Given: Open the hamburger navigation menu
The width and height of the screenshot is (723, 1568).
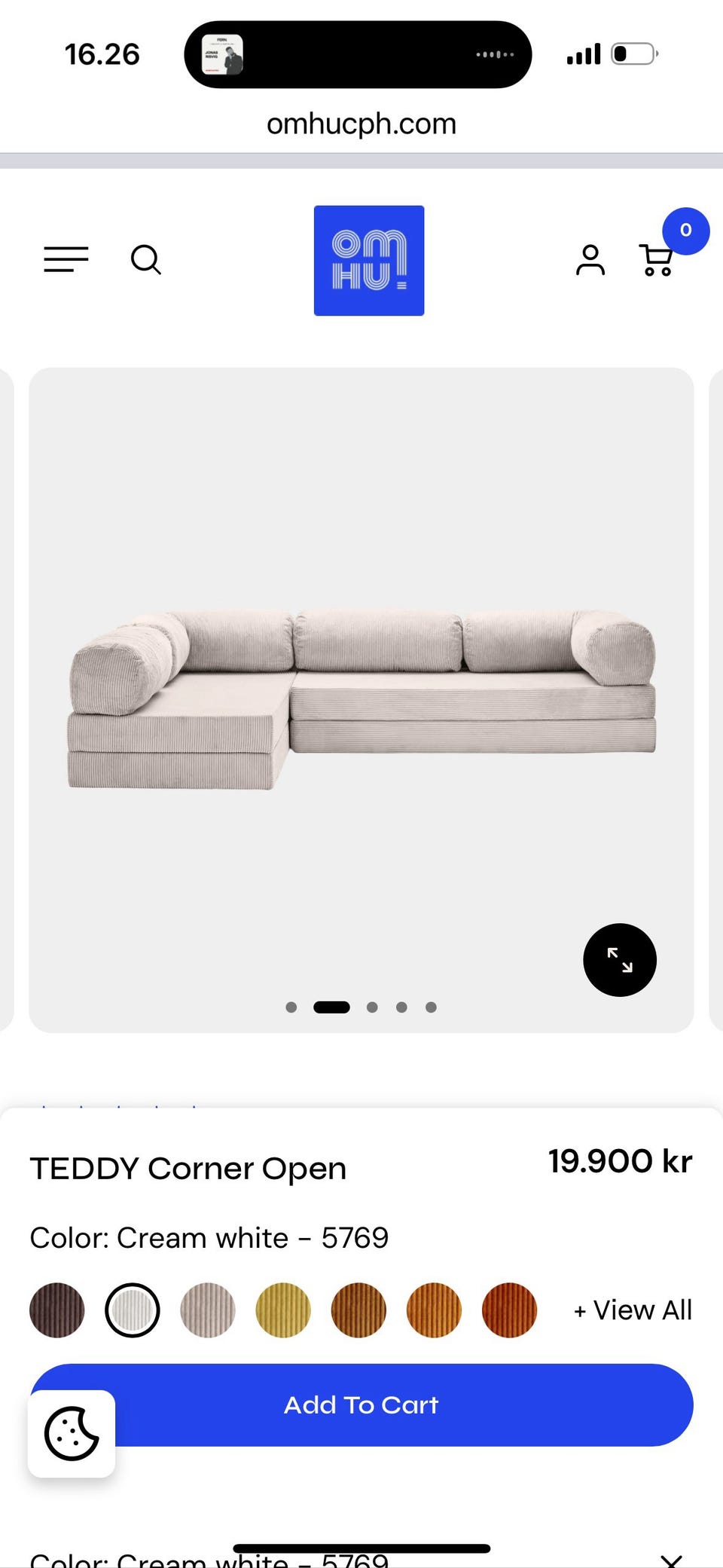Looking at the screenshot, I should (x=66, y=260).
